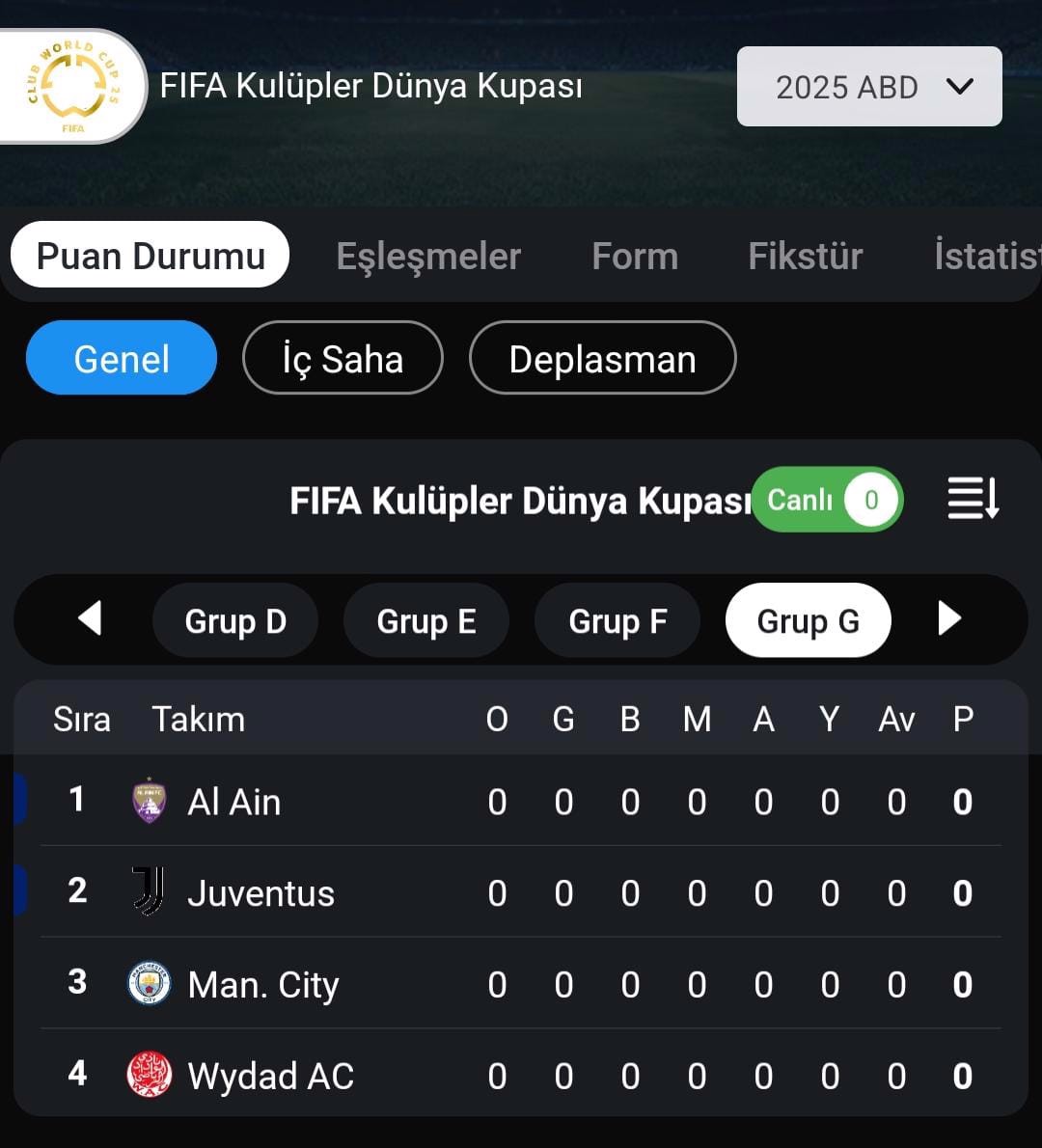Open Wydad AC team row
The width and height of the screenshot is (1042, 1148).
click(270, 1076)
